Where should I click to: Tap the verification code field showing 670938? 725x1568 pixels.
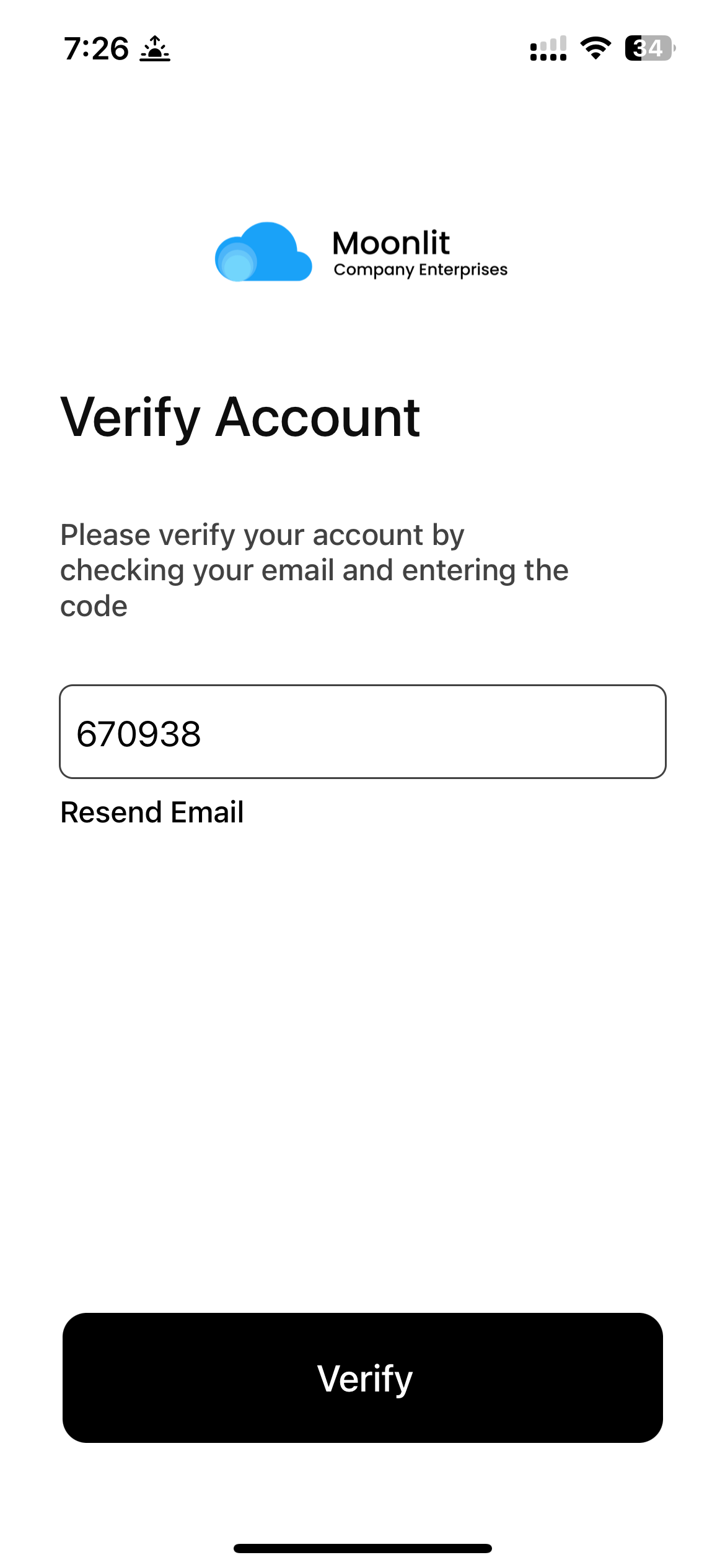tap(362, 732)
